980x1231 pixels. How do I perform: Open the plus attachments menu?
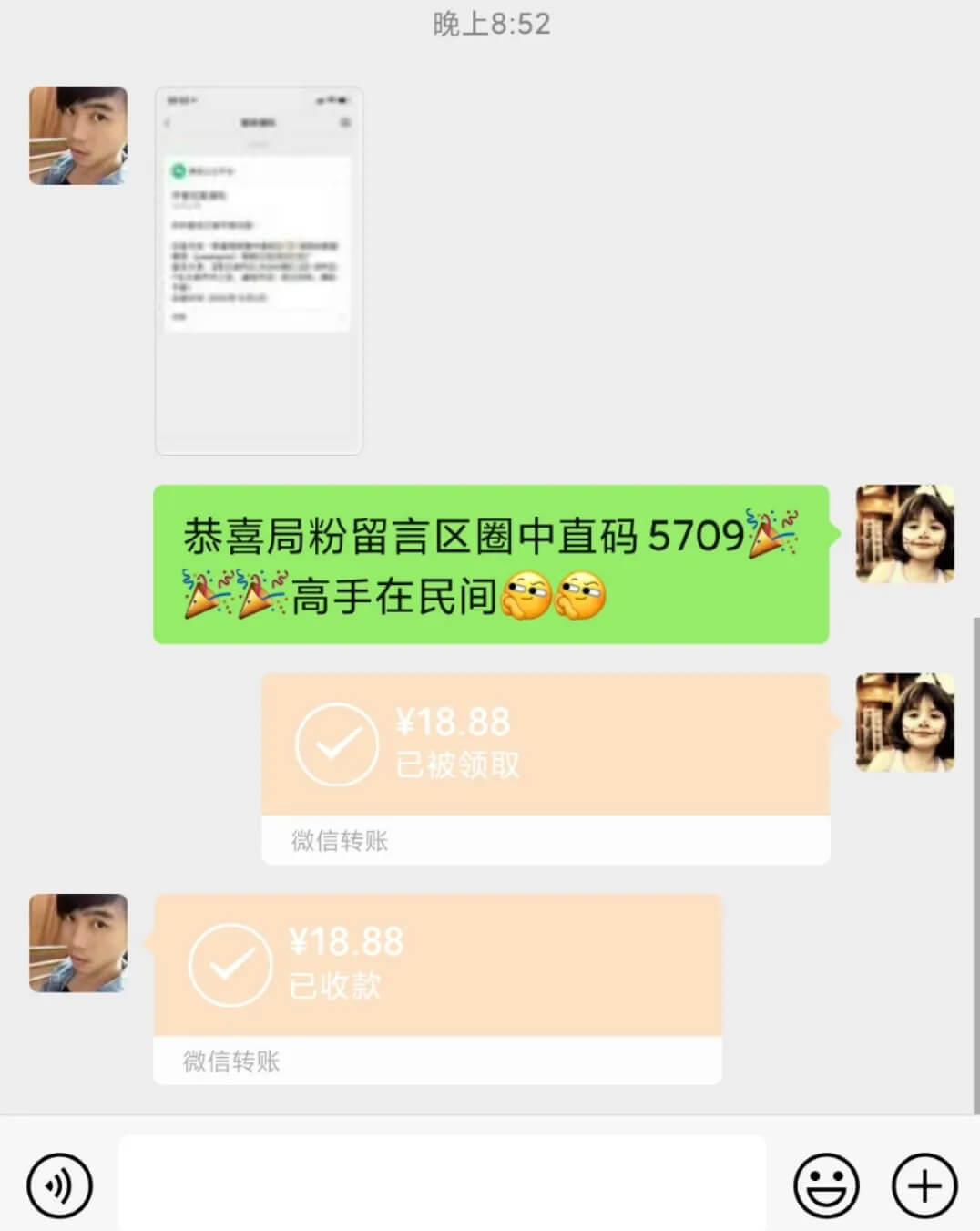[x=924, y=1185]
